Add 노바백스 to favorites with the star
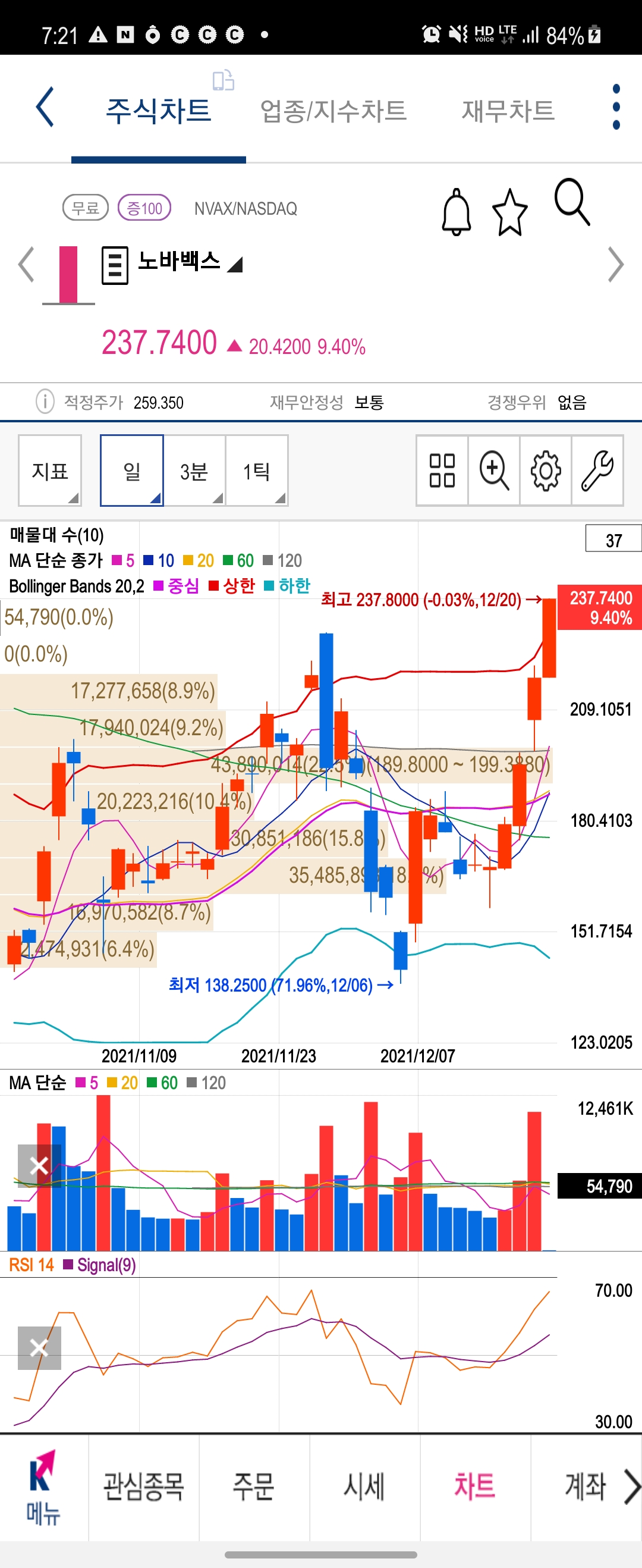 [509, 212]
